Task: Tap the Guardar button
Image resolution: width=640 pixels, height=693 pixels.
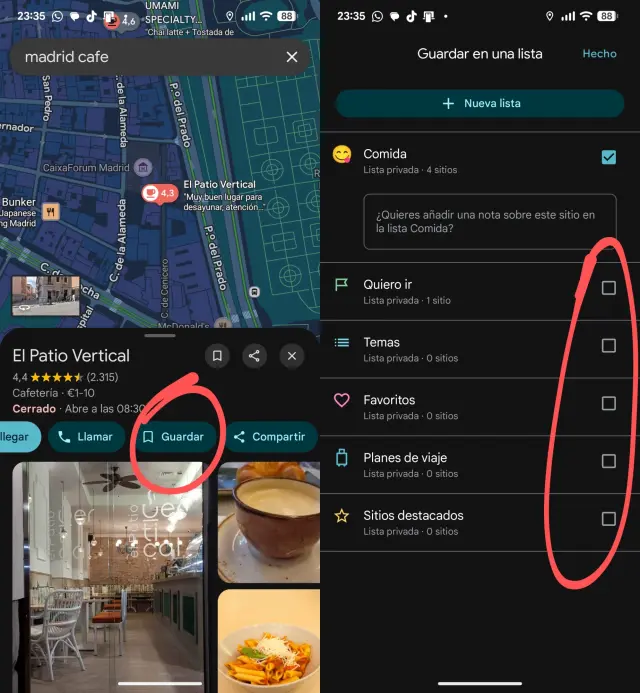Action: pos(172,437)
